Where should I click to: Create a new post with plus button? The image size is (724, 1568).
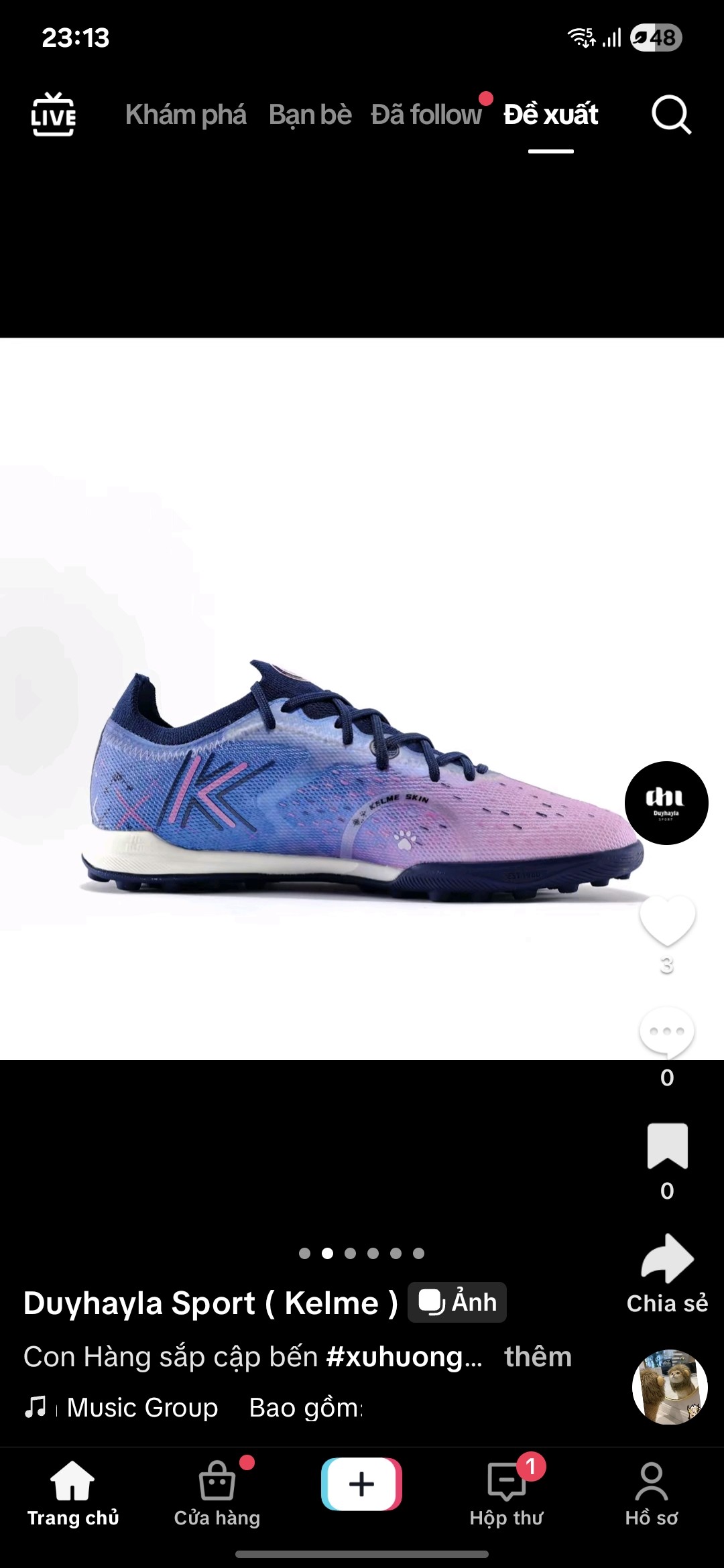(361, 1484)
